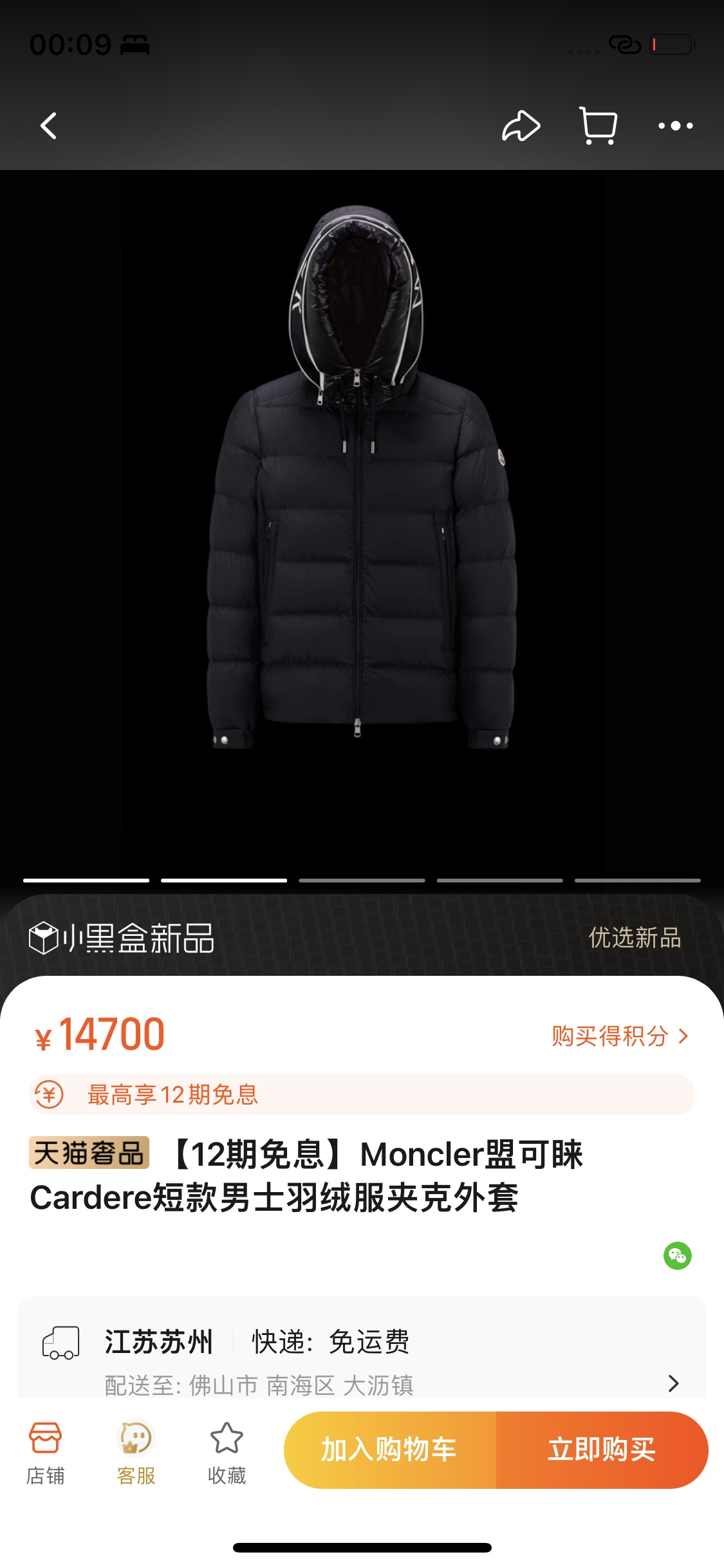Open the shopping cart icon

(599, 126)
